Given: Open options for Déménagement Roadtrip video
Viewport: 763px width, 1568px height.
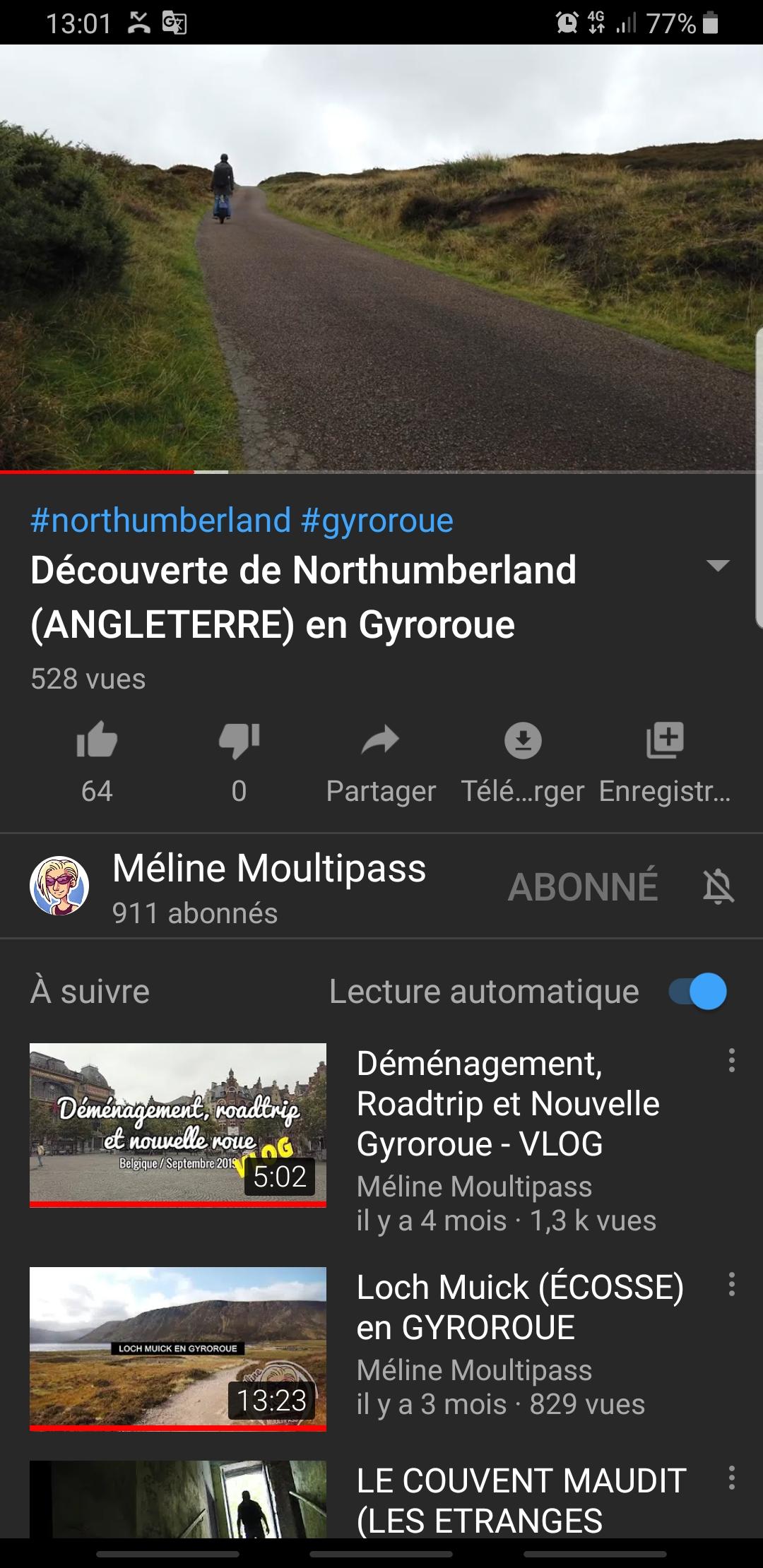Looking at the screenshot, I should tap(732, 1061).
